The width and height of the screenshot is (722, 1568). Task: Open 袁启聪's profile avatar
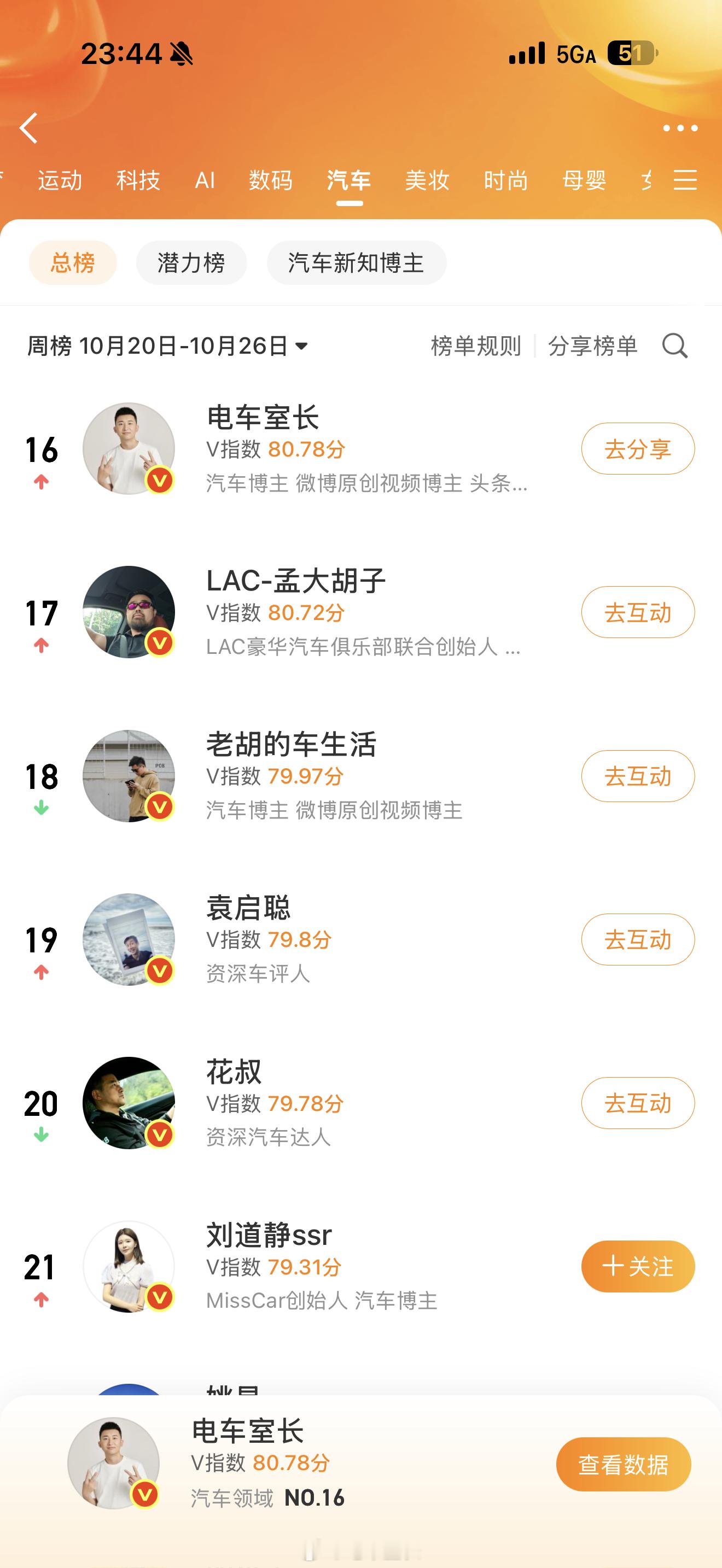coord(129,939)
